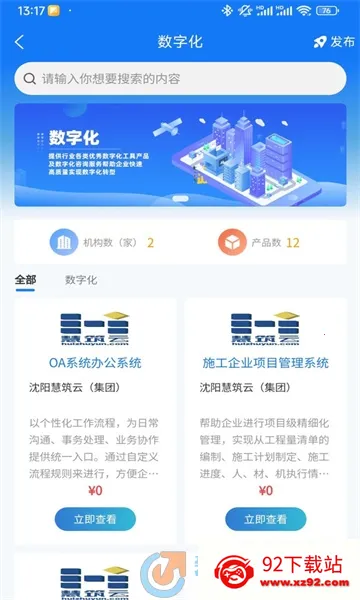Viewport: 360px width, 600px height.
Task: Tap the 发布 publish button
Action: pyautogui.click(x=334, y=42)
